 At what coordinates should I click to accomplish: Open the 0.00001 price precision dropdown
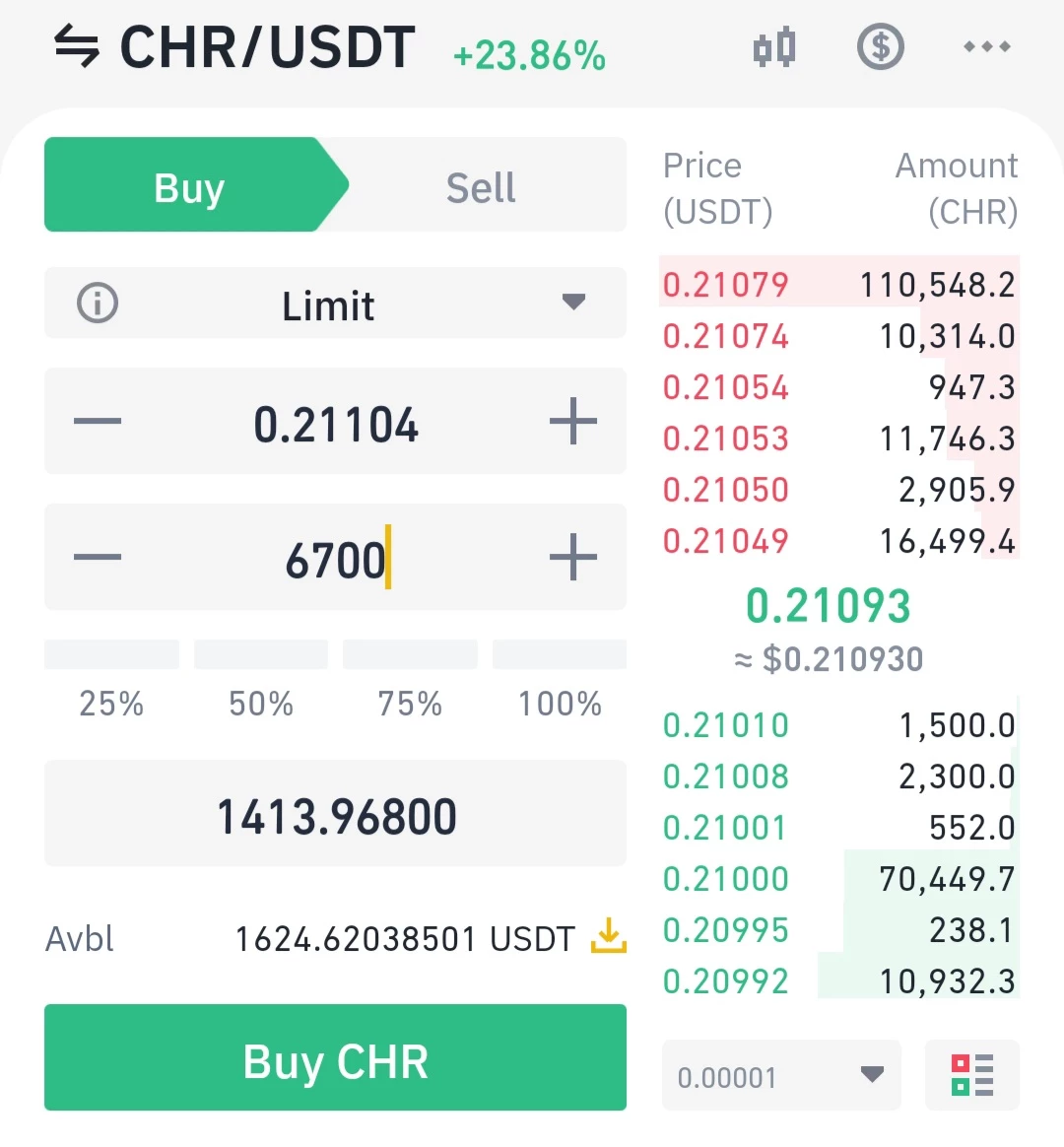click(x=781, y=1075)
